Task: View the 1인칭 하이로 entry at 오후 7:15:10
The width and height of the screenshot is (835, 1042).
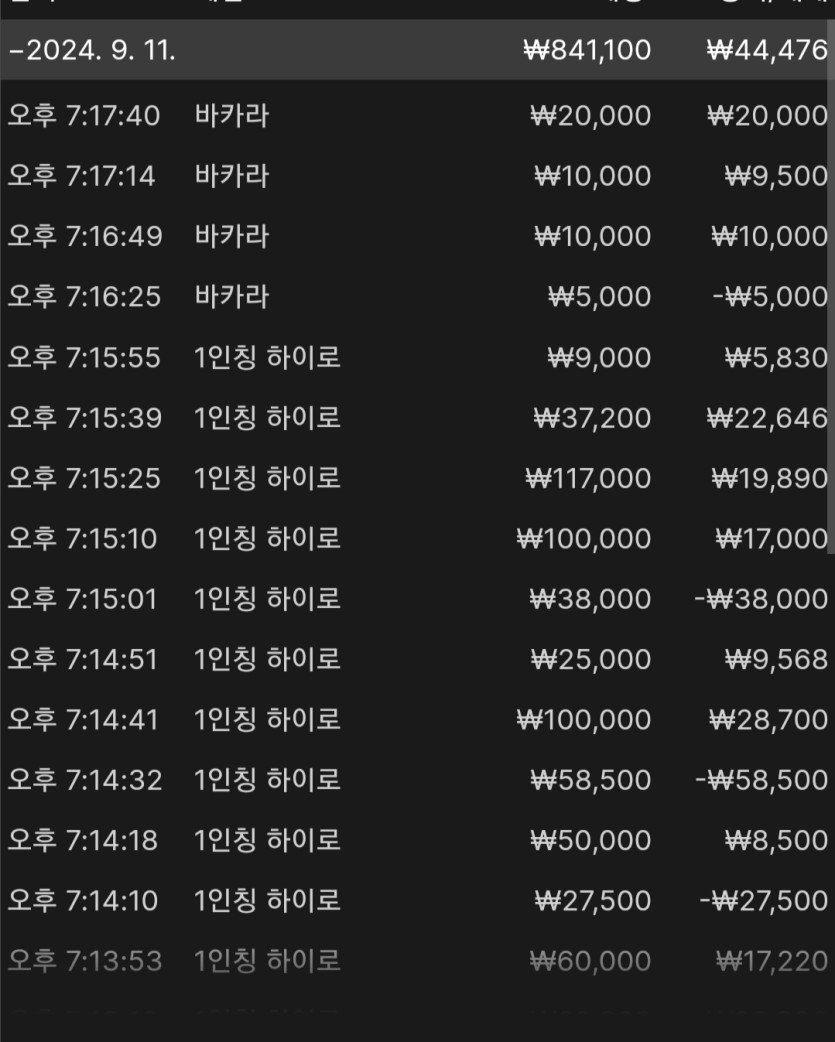Action: click(267, 538)
